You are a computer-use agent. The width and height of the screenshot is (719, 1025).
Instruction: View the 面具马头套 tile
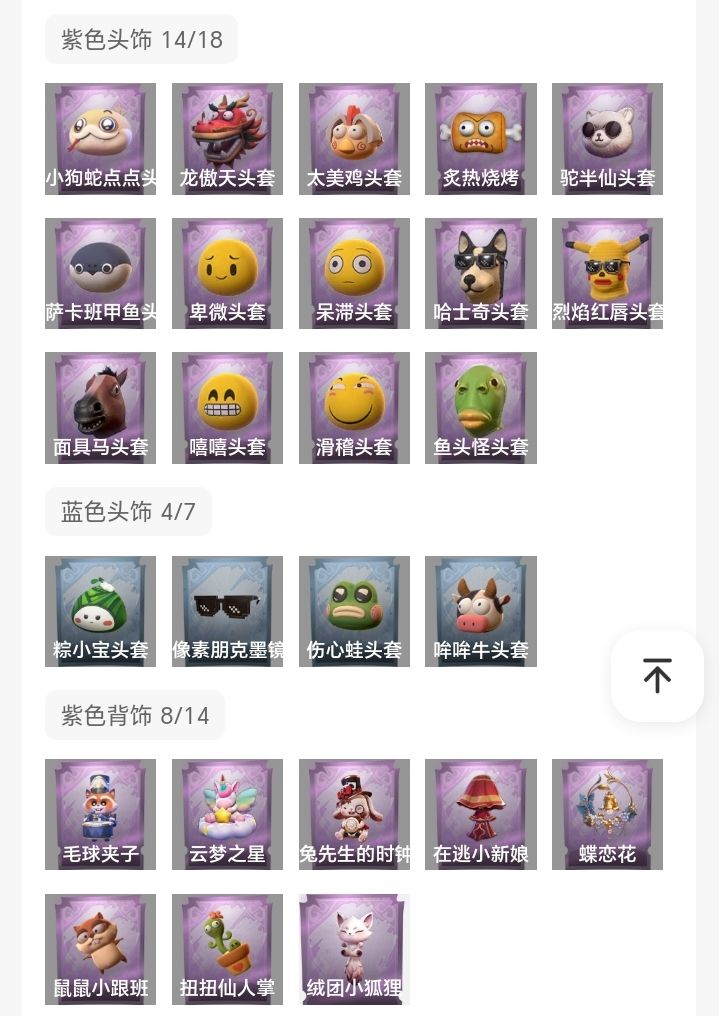[100, 407]
